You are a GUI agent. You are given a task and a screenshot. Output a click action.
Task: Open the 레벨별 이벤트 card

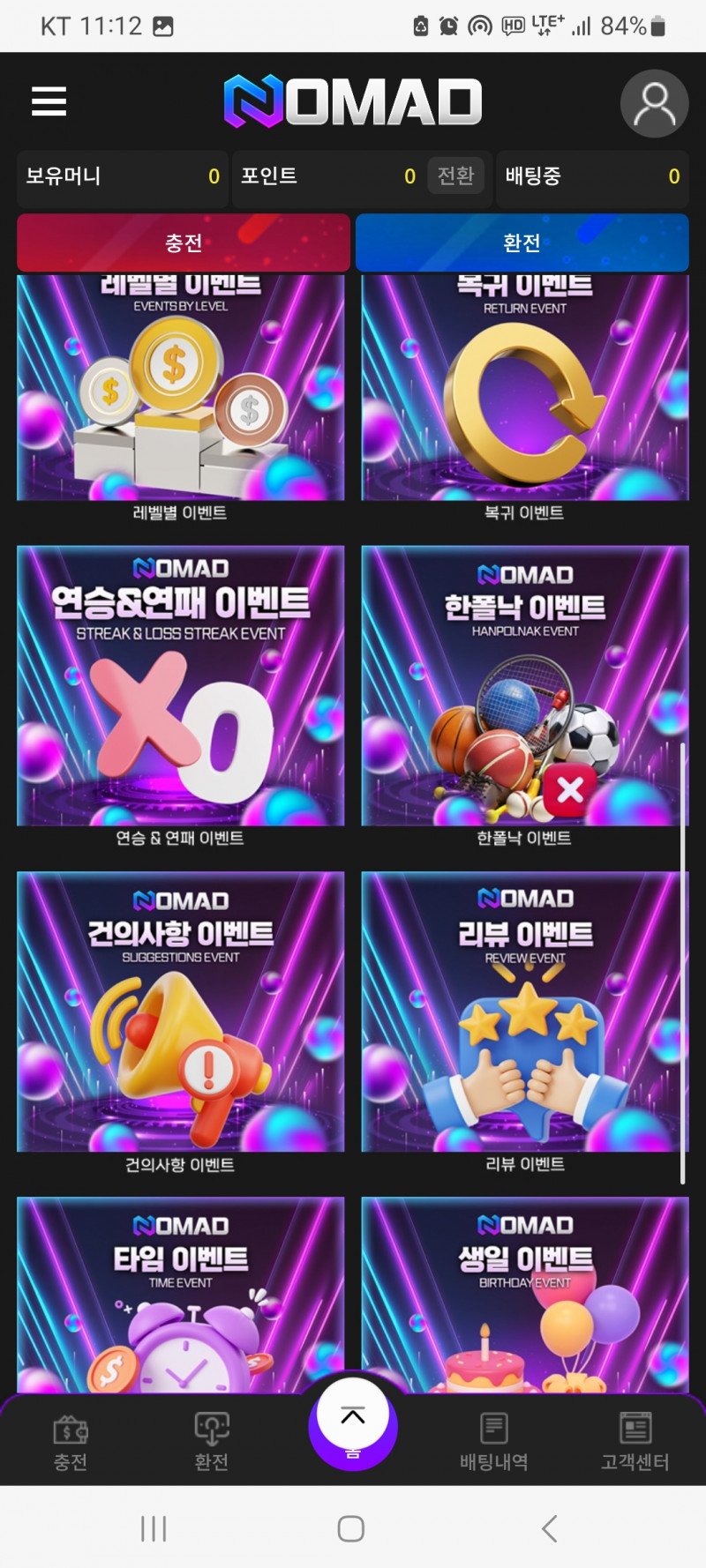180,397
